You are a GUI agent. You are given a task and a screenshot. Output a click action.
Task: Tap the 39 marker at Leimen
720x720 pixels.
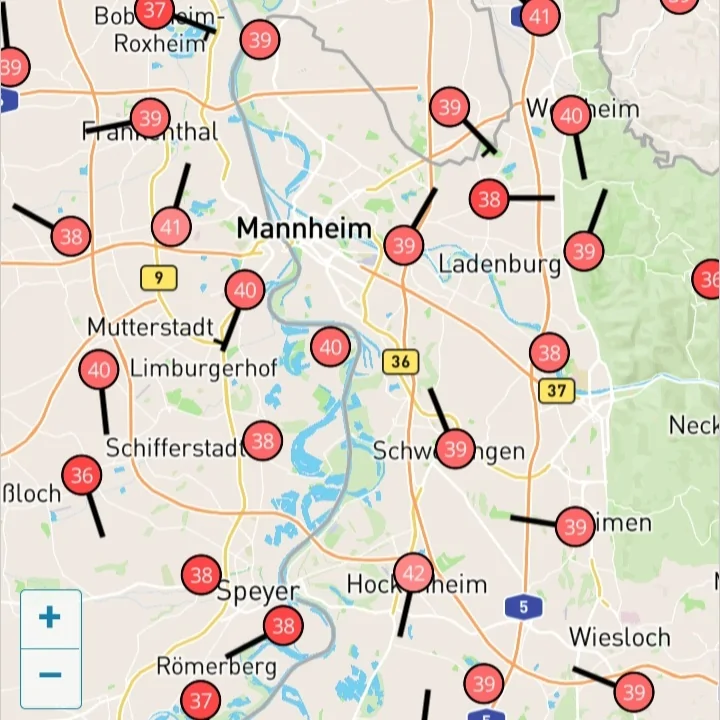(x=575, y=526)
